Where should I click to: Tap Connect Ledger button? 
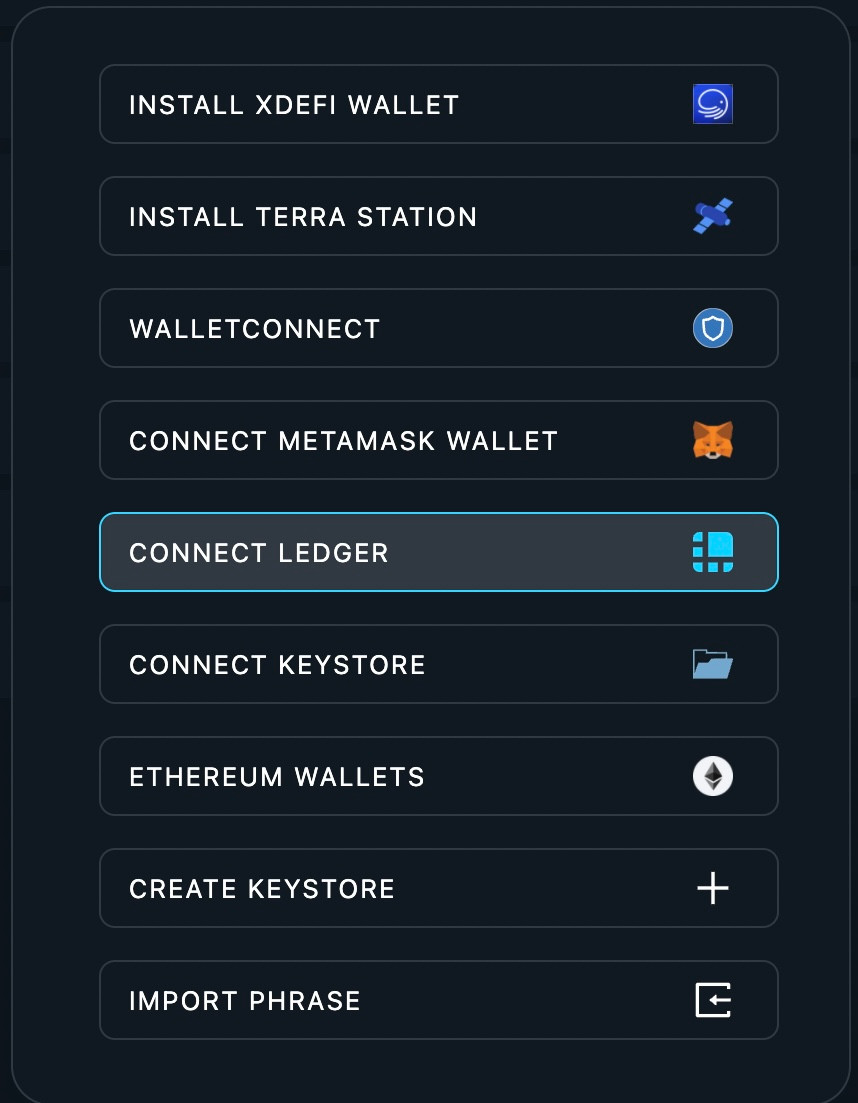[438, 552]
